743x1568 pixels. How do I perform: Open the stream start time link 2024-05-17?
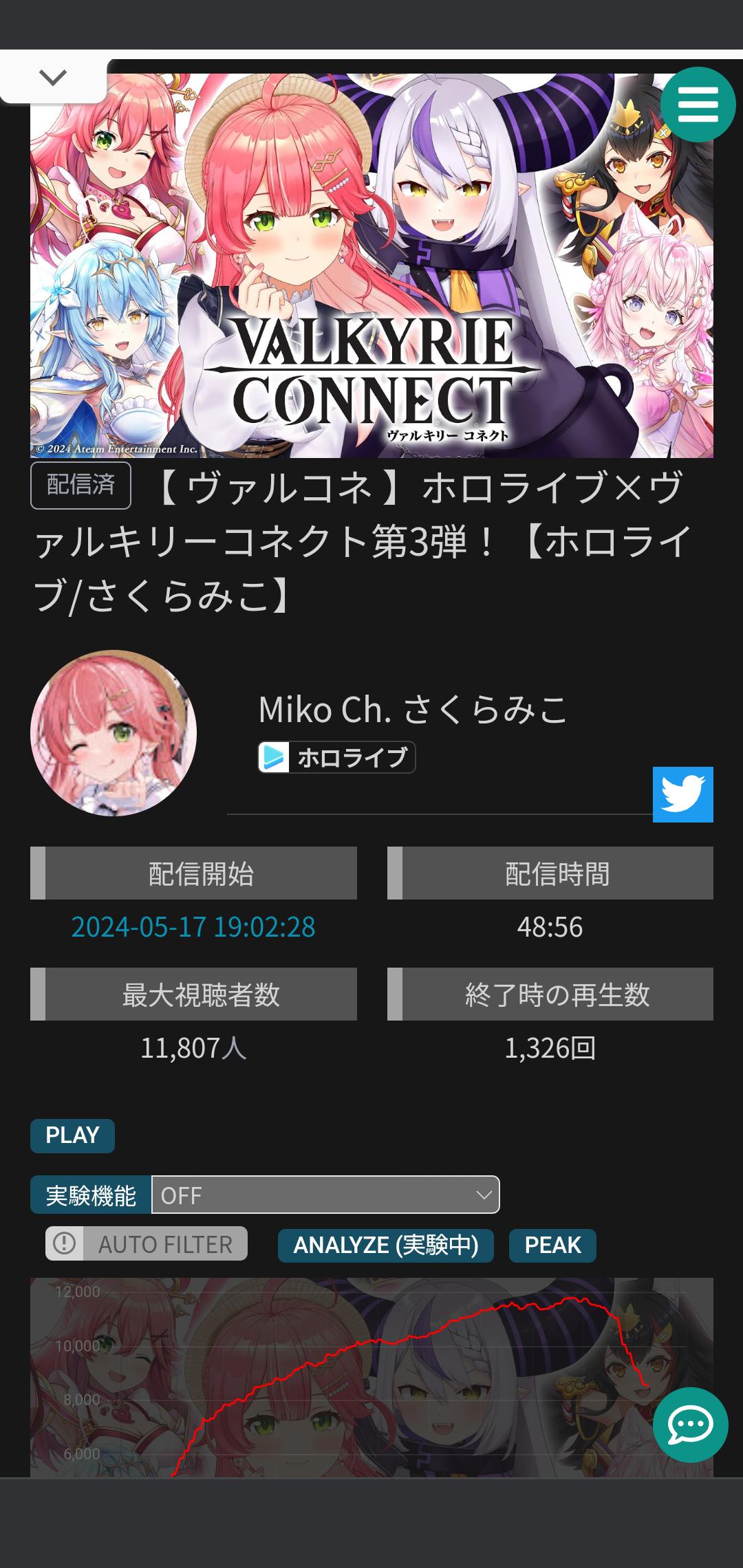click(x=193, y=926)
